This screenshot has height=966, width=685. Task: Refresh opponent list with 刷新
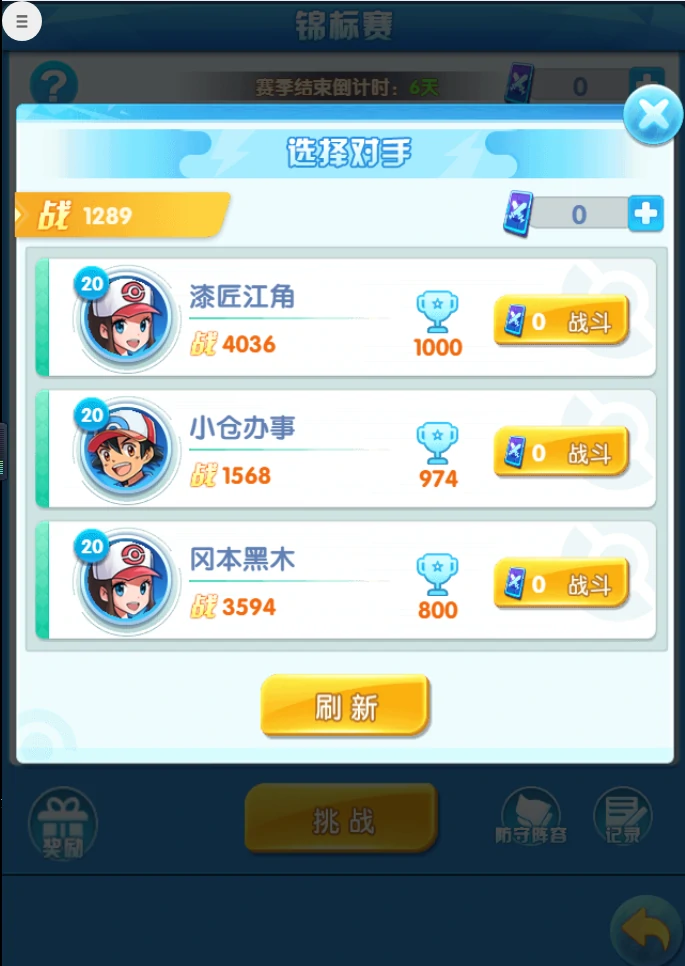(345, 706)
